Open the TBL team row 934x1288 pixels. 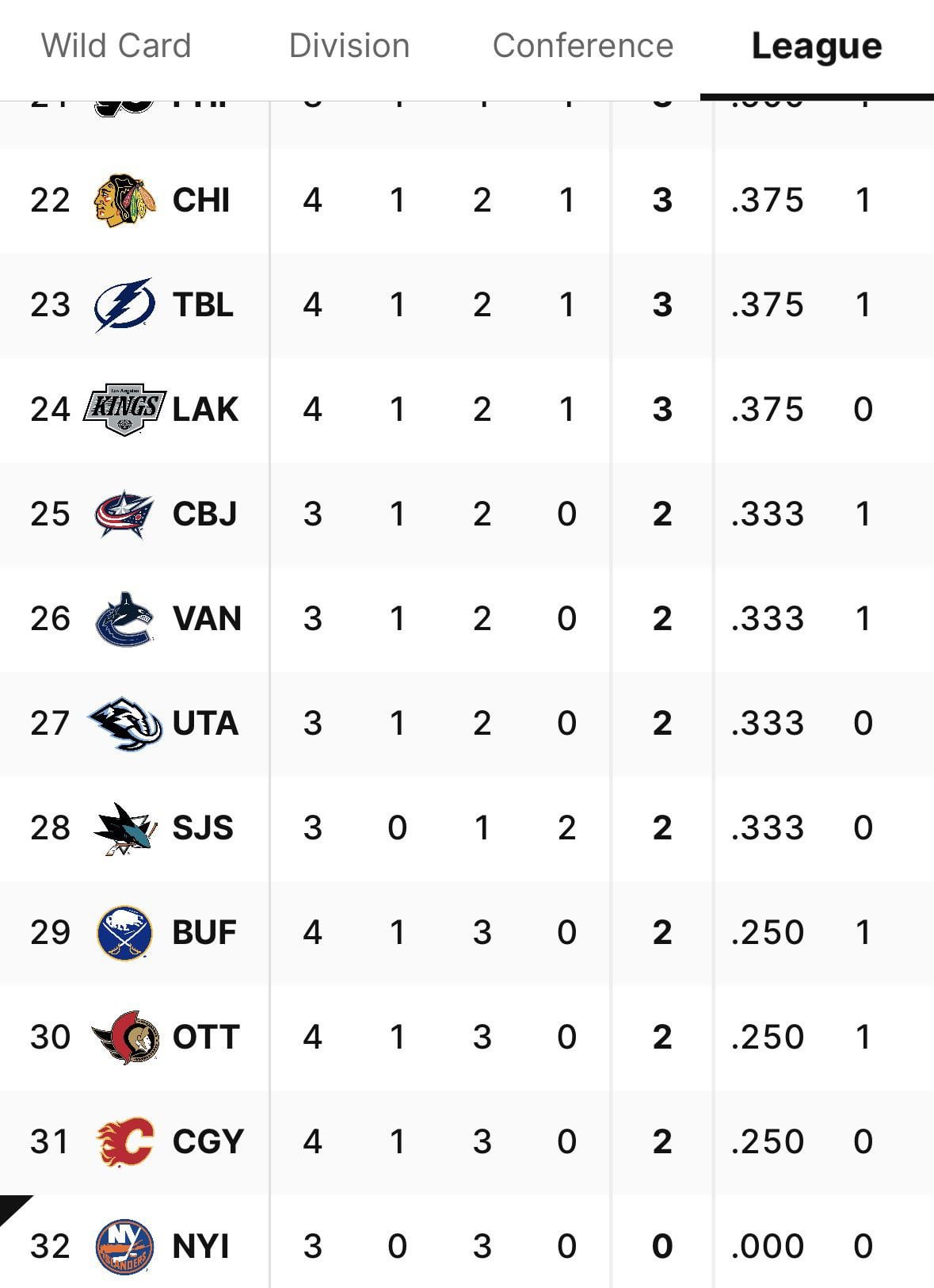(203, 305)
